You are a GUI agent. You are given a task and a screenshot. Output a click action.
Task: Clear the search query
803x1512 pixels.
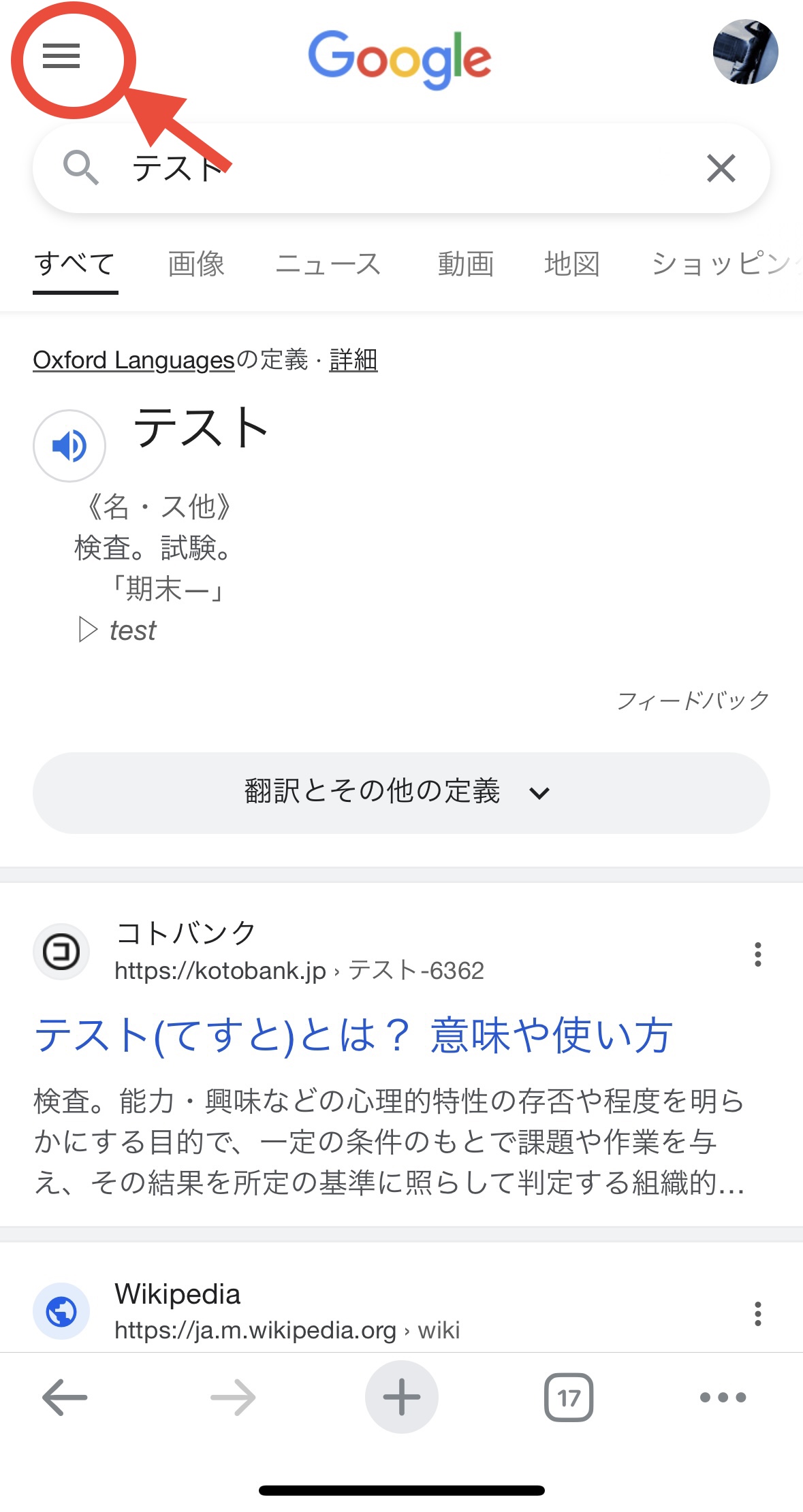coord(721,168)
